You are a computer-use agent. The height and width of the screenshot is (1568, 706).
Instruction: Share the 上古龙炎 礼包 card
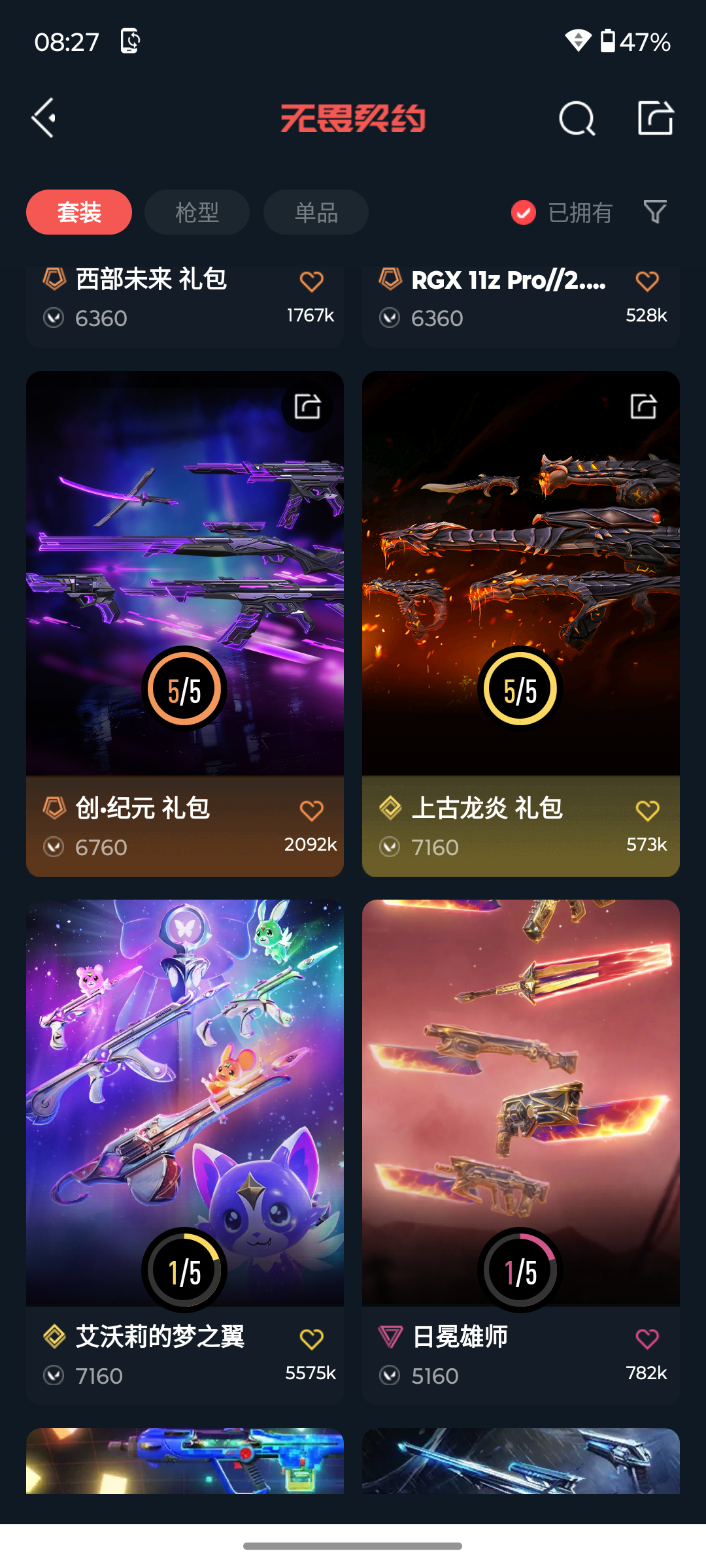pos(643,406)
